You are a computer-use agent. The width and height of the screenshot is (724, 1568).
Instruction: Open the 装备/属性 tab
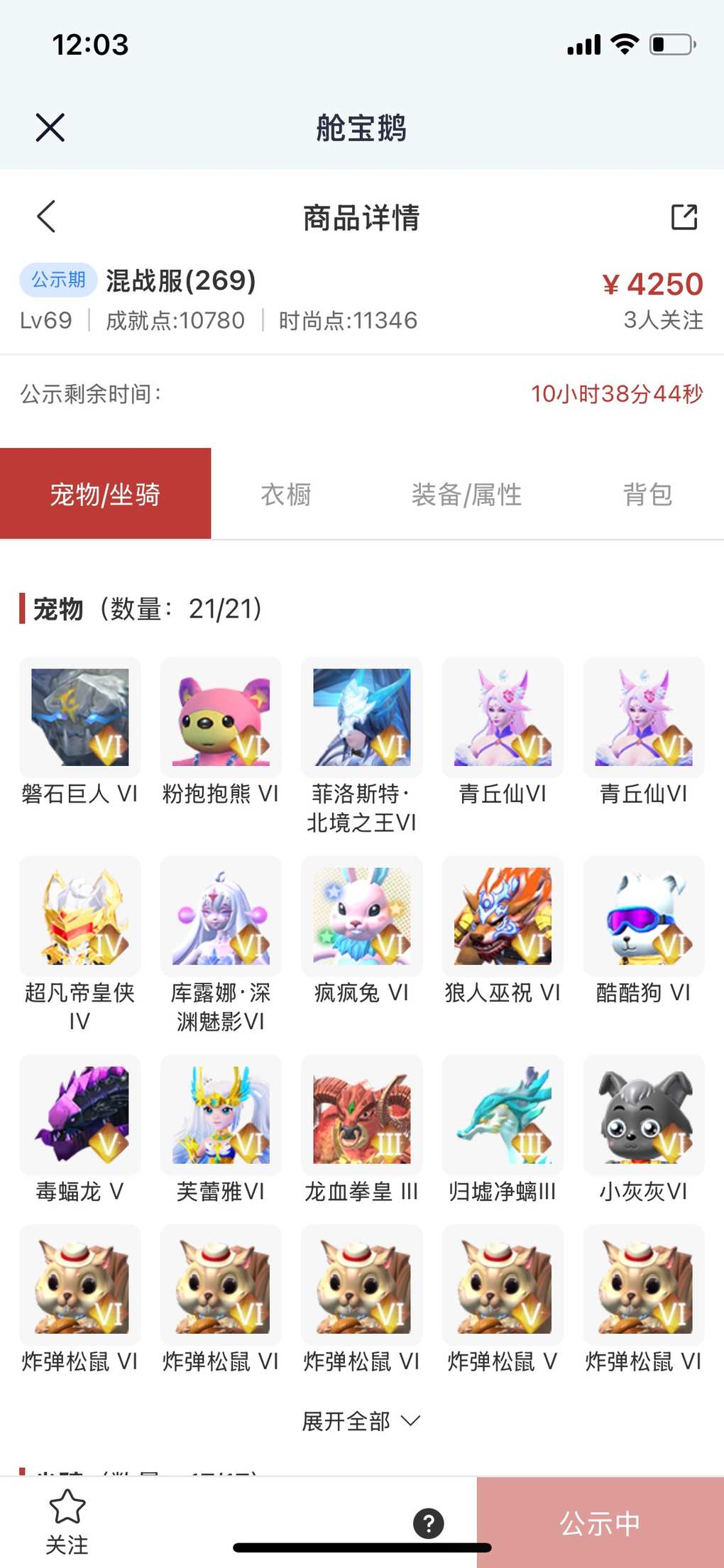466,494
